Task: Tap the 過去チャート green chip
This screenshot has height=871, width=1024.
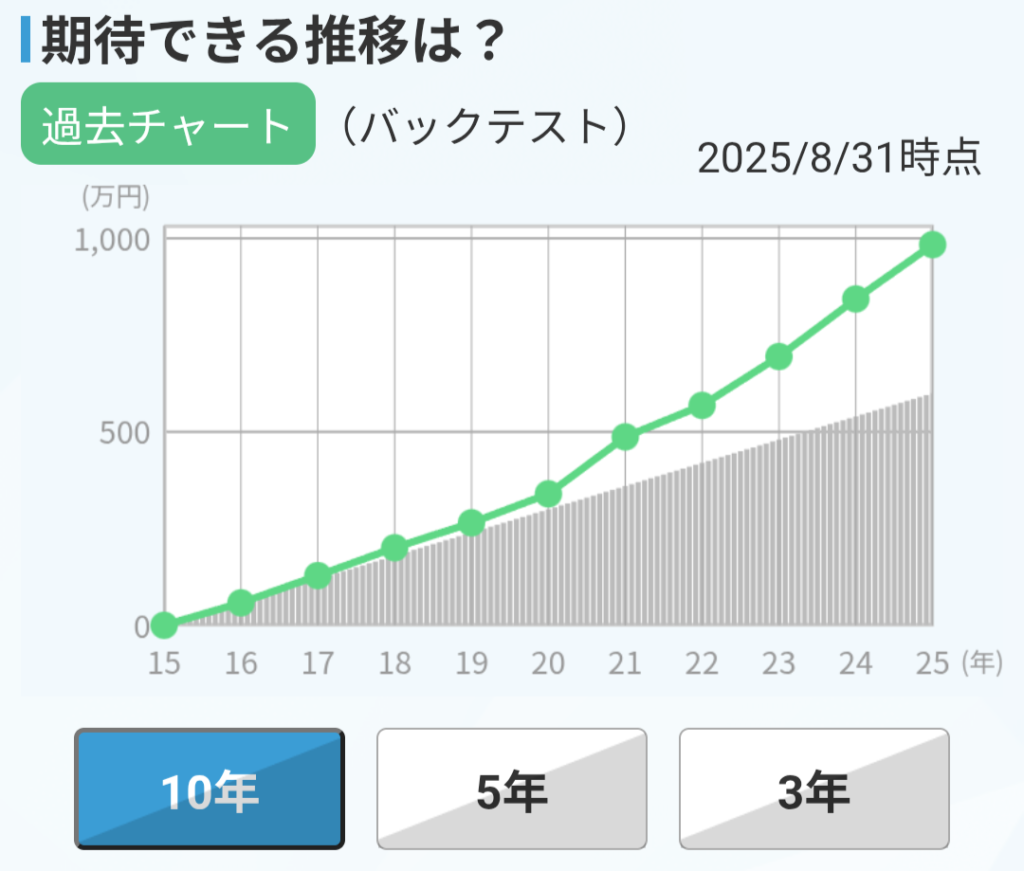Action: (x=168, y=124)
